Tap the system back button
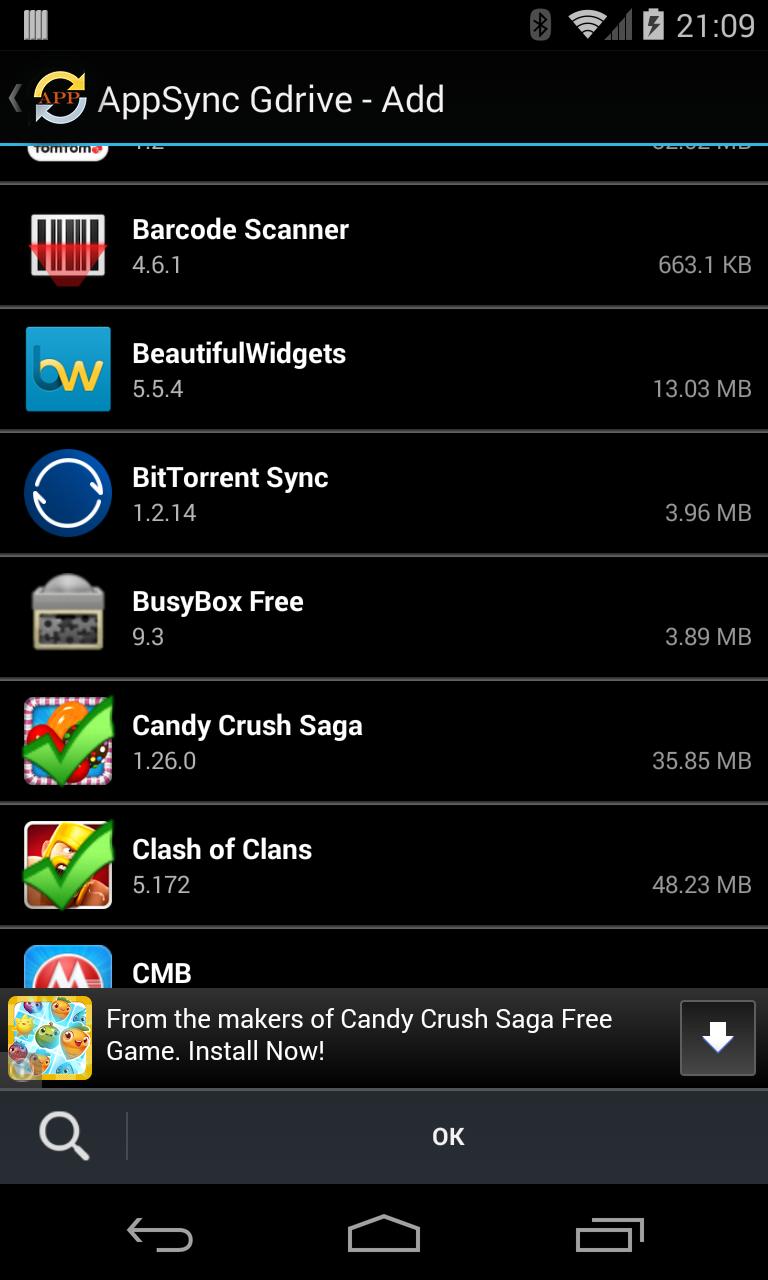Viewport: 768px width, 1280px height. click(160, 1235)
